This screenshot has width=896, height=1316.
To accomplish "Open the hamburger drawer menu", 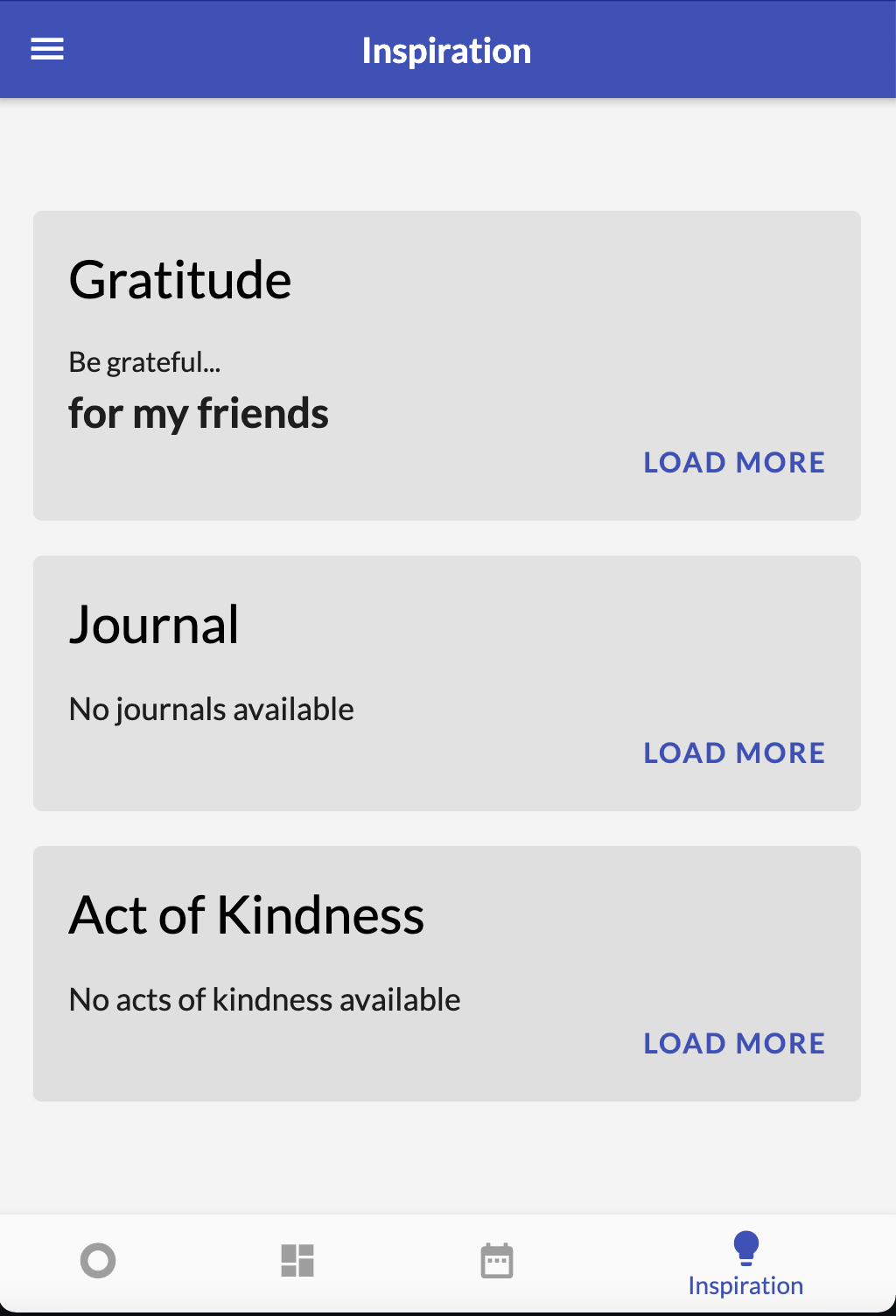I will click(x=47, y=50).
